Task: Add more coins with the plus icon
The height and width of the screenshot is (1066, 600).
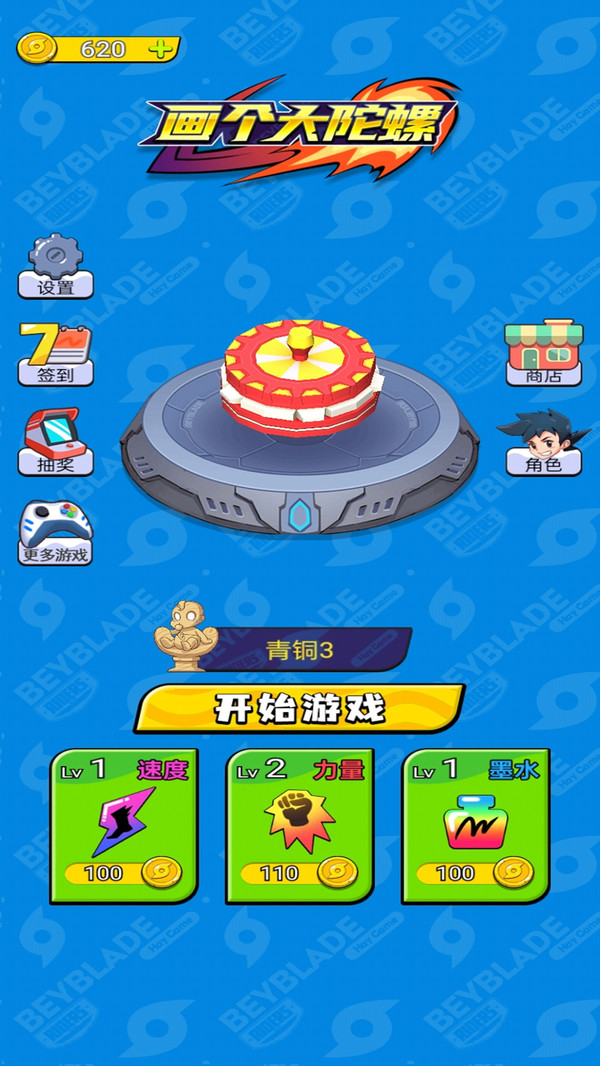Action: [160, 48]
